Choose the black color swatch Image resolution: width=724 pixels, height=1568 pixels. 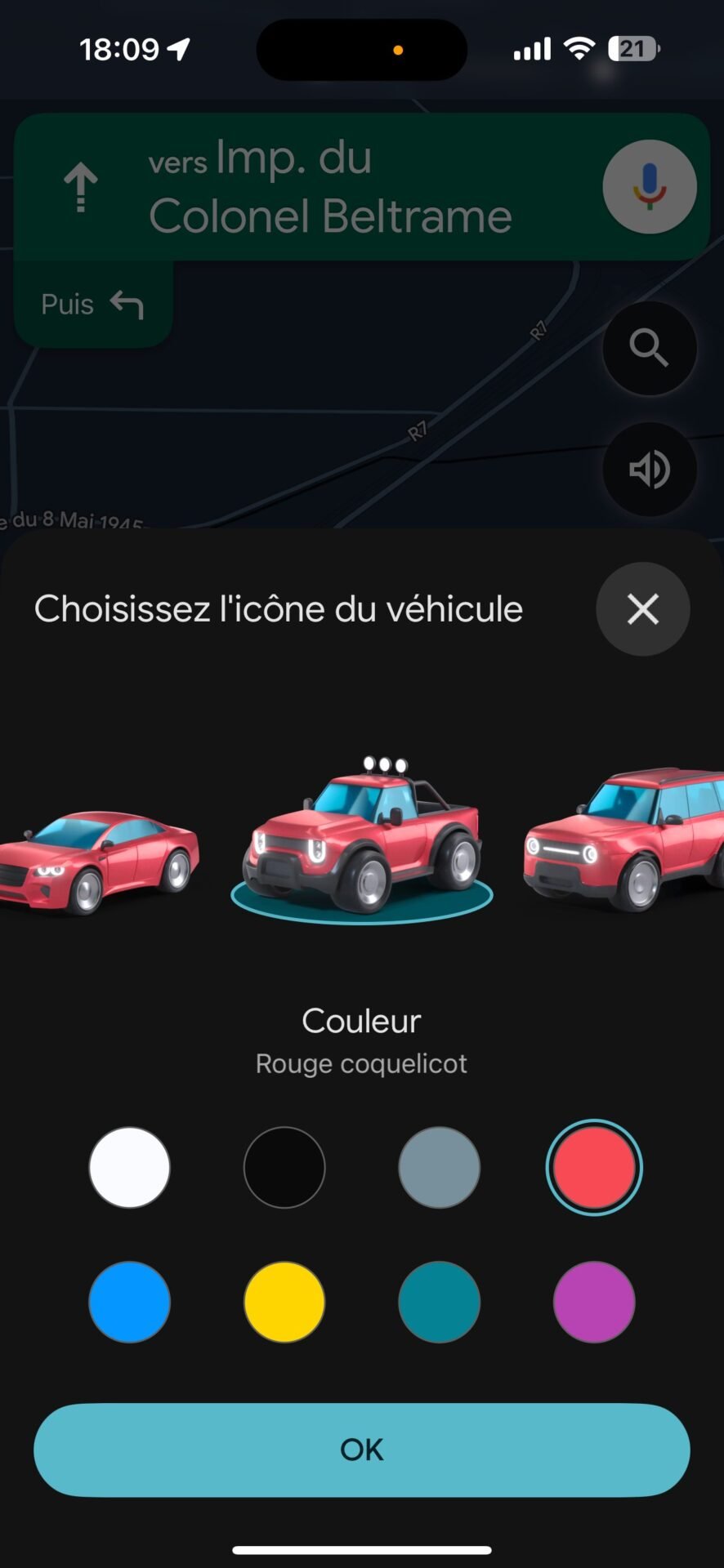284,1168
